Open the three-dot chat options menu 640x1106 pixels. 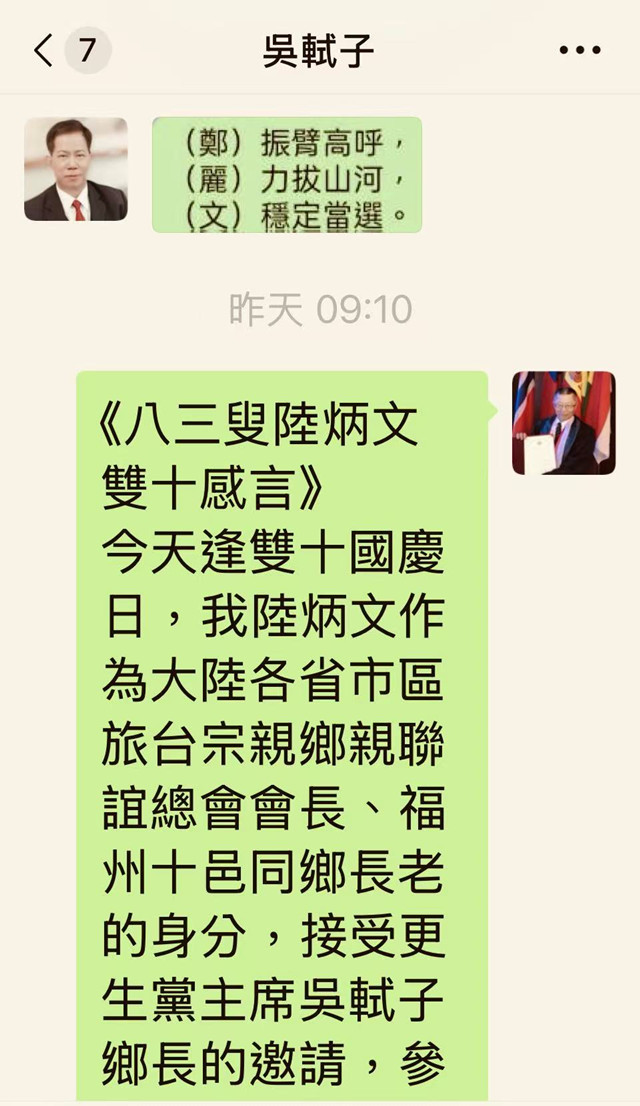click(579, 50)
